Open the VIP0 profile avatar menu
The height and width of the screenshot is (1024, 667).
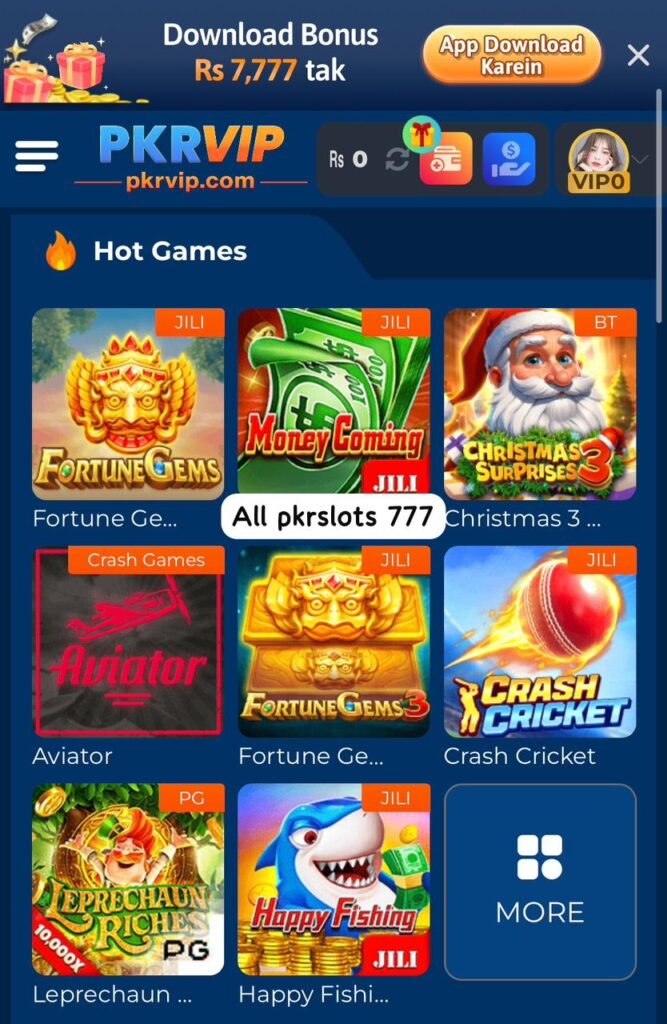pos(600,159)
